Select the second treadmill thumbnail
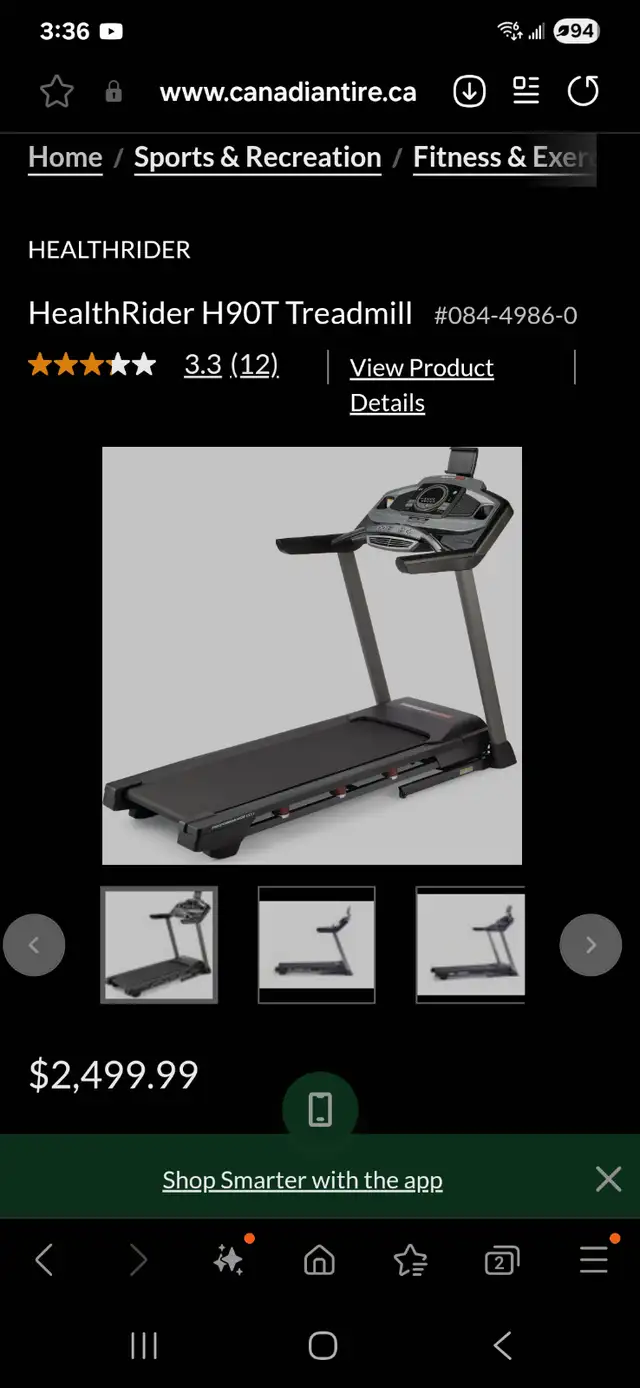Screen dimensions: 640x1388 [x=316, y=944]
